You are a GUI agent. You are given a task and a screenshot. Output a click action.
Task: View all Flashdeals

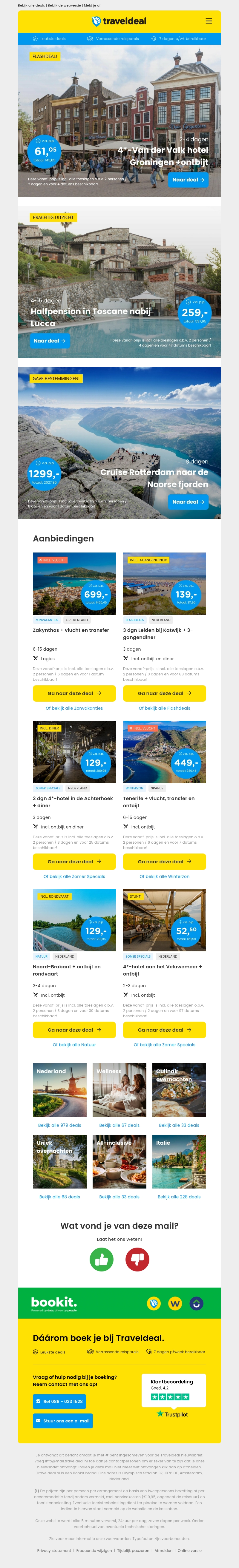165,708
